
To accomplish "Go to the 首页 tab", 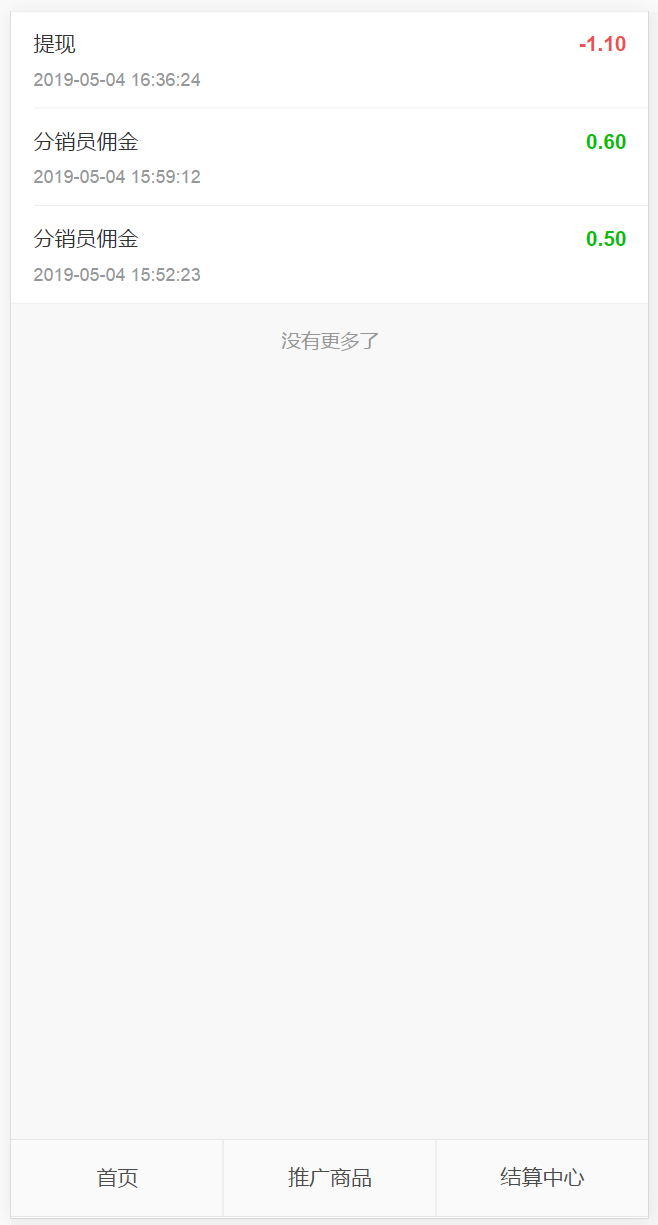I will (117, 1178).
